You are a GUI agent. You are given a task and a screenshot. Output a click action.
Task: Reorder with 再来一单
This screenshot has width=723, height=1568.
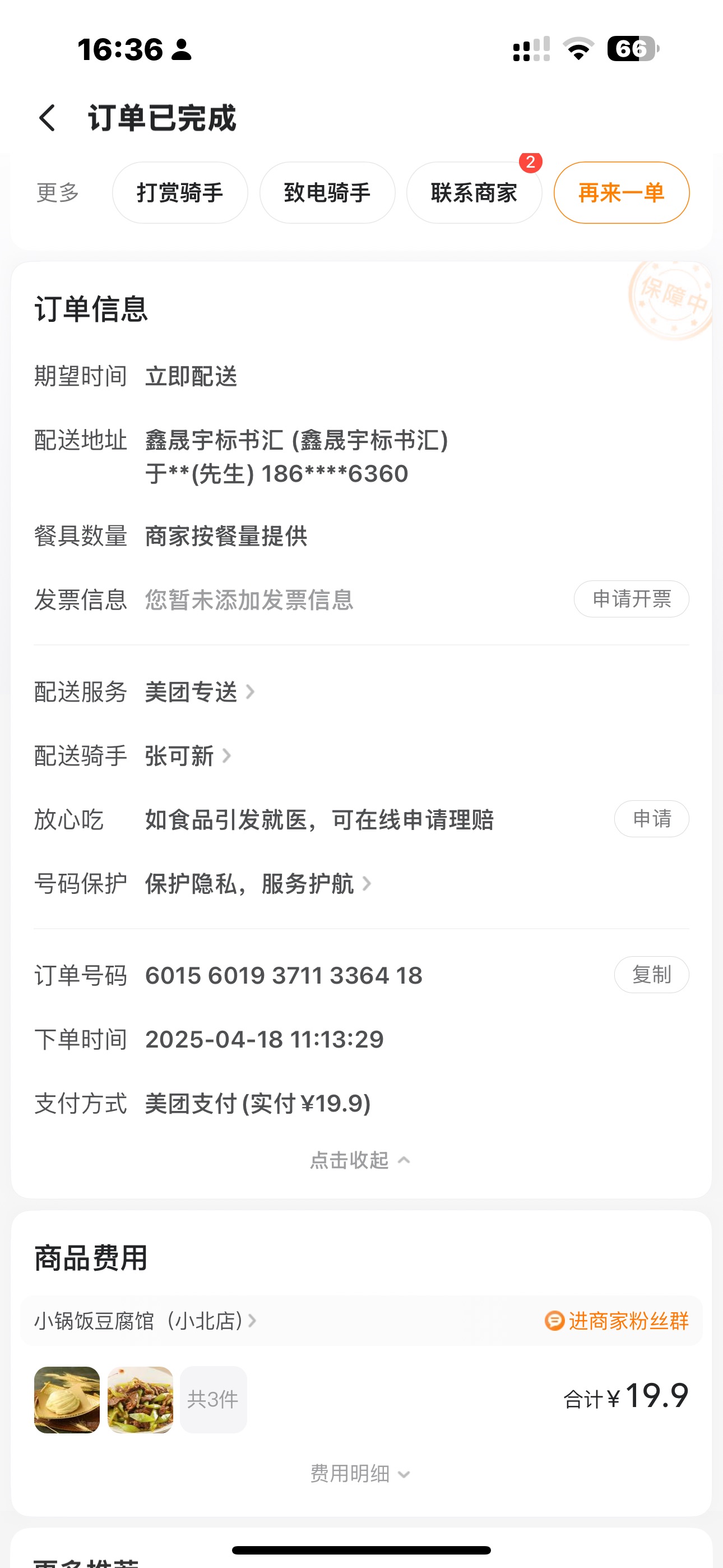click(x=621, y=193)
